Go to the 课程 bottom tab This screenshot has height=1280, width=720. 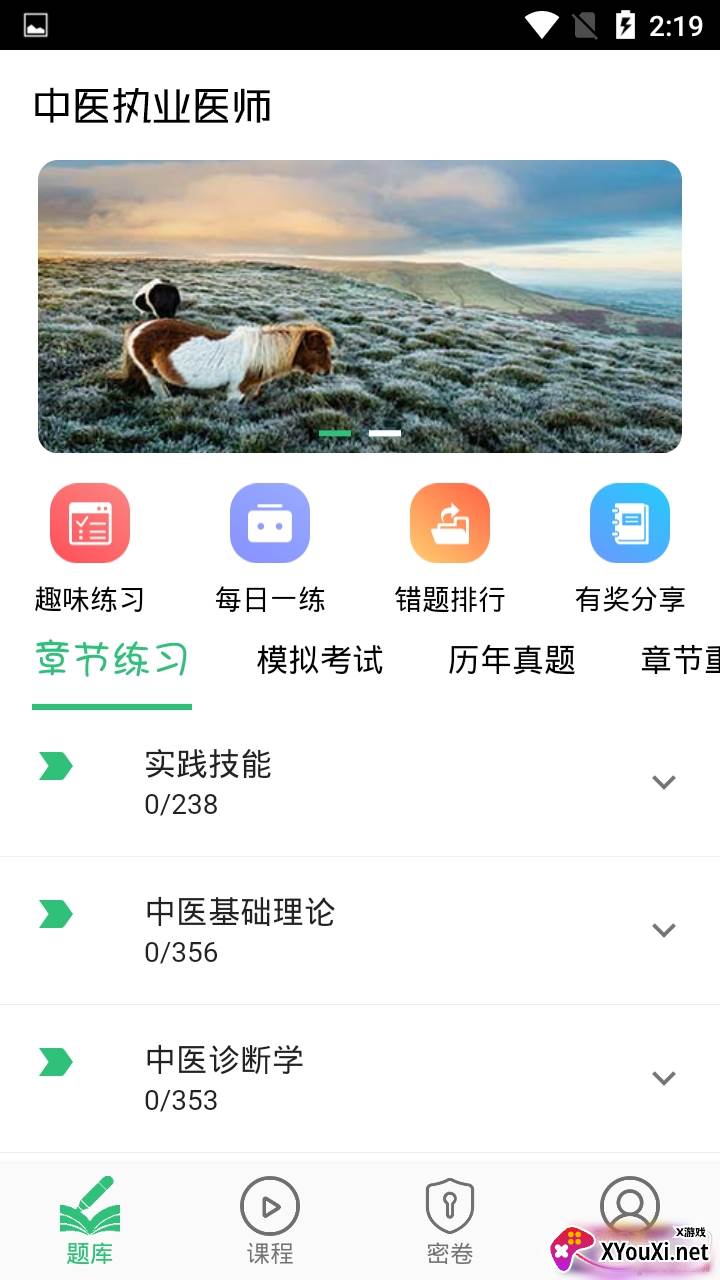270,1220
